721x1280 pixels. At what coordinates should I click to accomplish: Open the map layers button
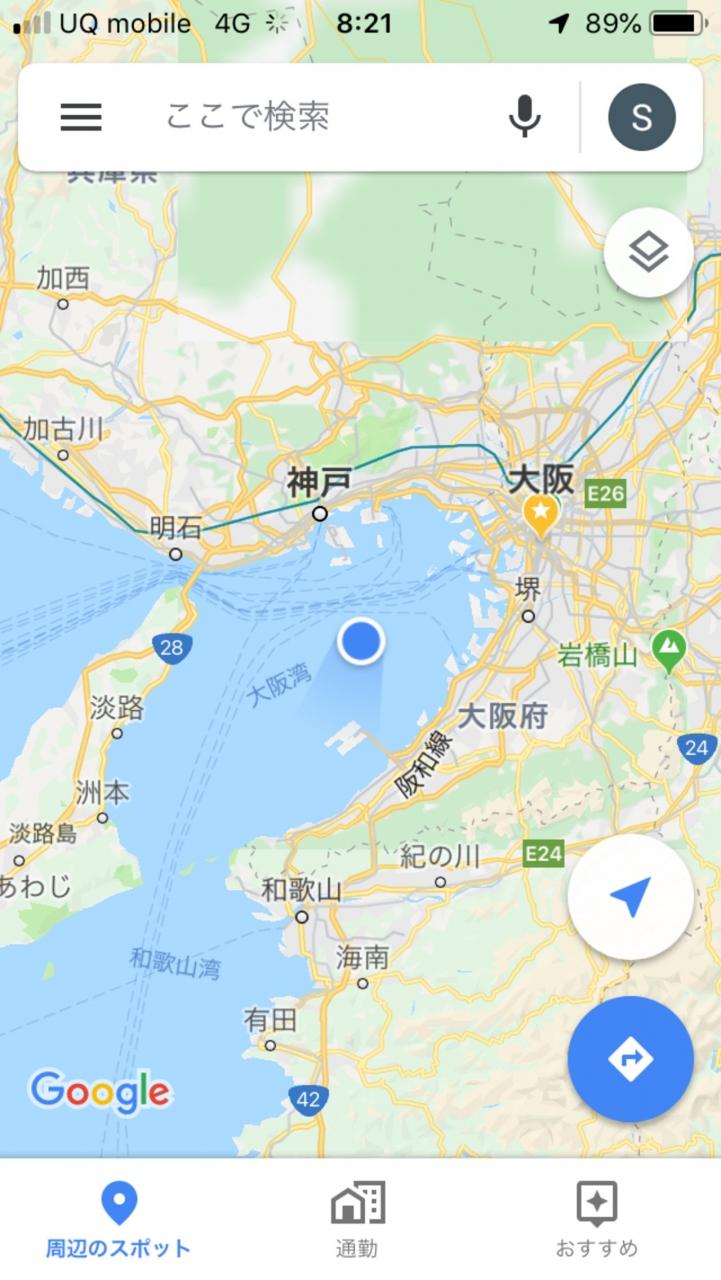tap(648, 253)
